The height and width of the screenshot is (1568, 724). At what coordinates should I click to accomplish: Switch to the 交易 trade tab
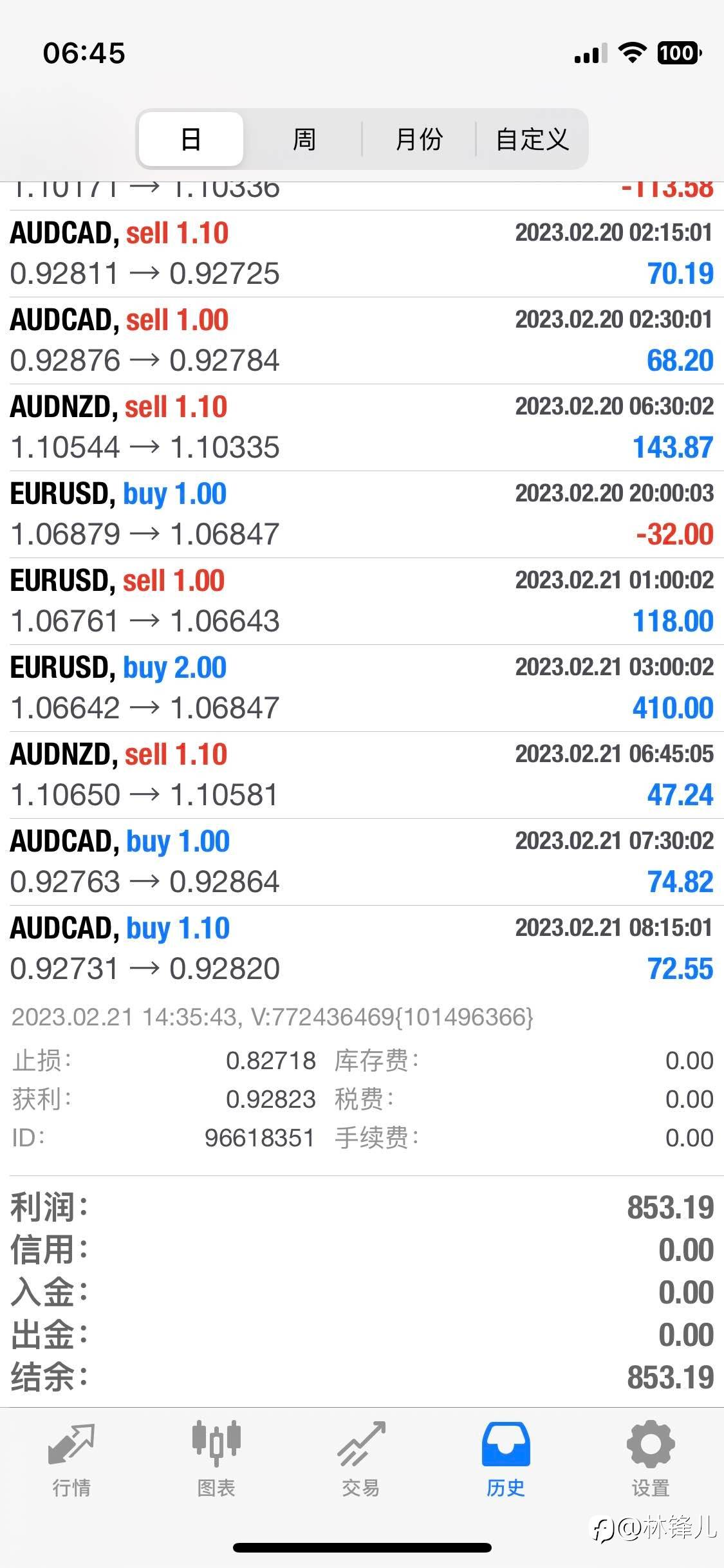click(361, 1459)
